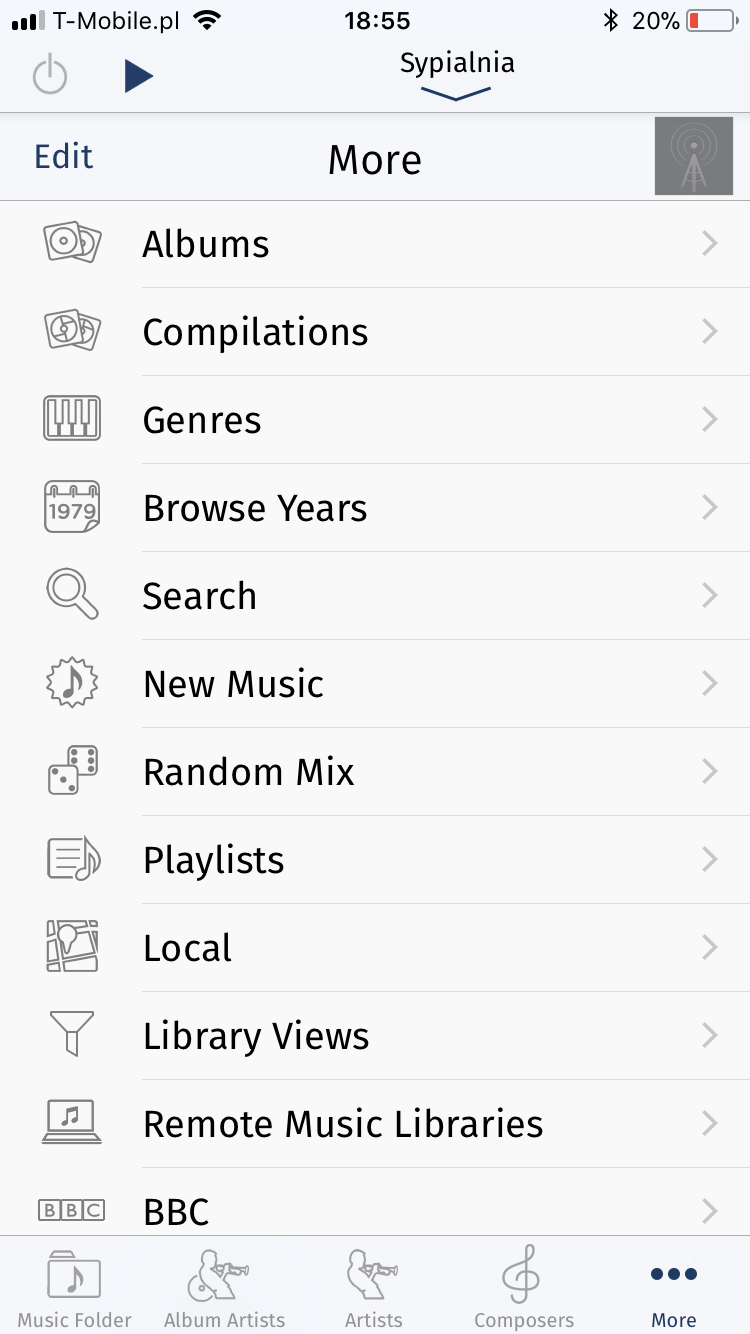This screenshot has width=750, height=1334.
Task: Switch to the Music Folder tab
Action: click(75, 1287)
